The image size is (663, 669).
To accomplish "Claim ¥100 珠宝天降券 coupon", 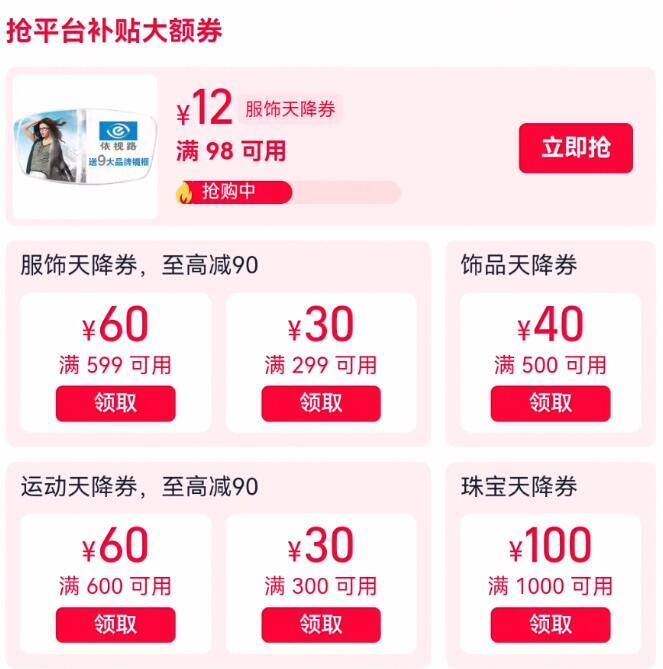I will (550, 625).
